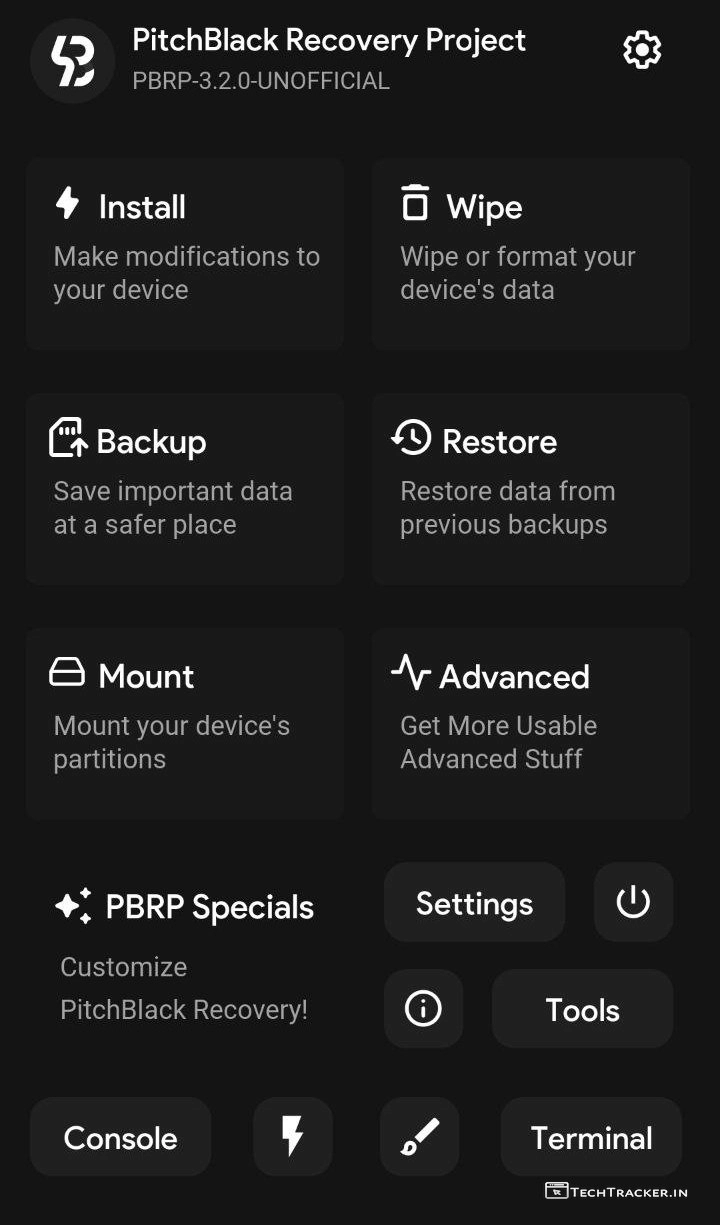Open the Mount partitions card
The width and height of the screenshot is (720, 1225).
(x=185, y=723)
